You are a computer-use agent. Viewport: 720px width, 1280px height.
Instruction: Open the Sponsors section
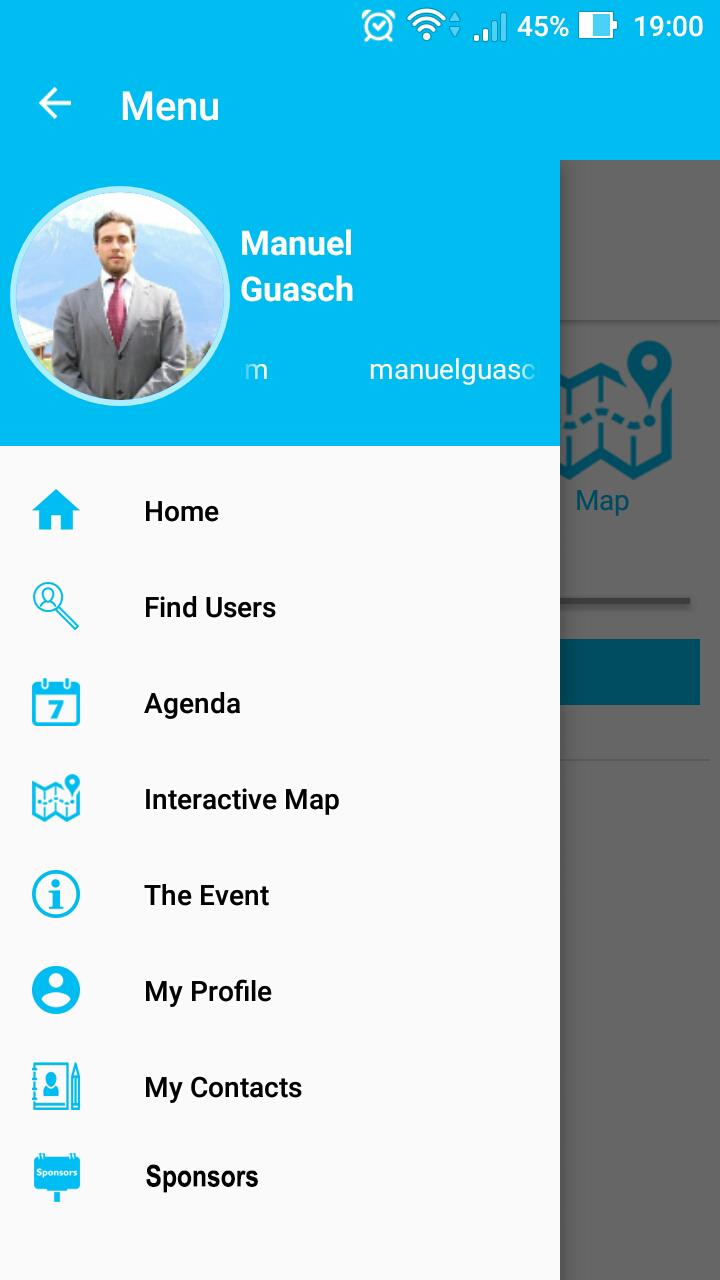point(201,1176)
